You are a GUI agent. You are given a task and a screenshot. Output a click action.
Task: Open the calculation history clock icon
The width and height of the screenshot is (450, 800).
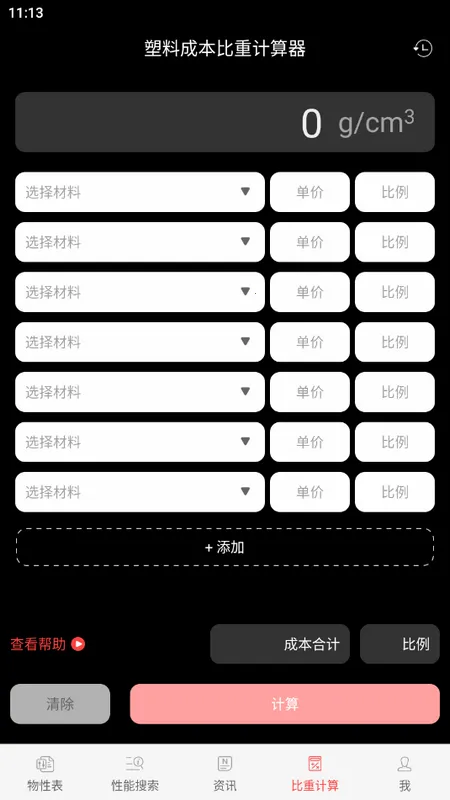422,49
